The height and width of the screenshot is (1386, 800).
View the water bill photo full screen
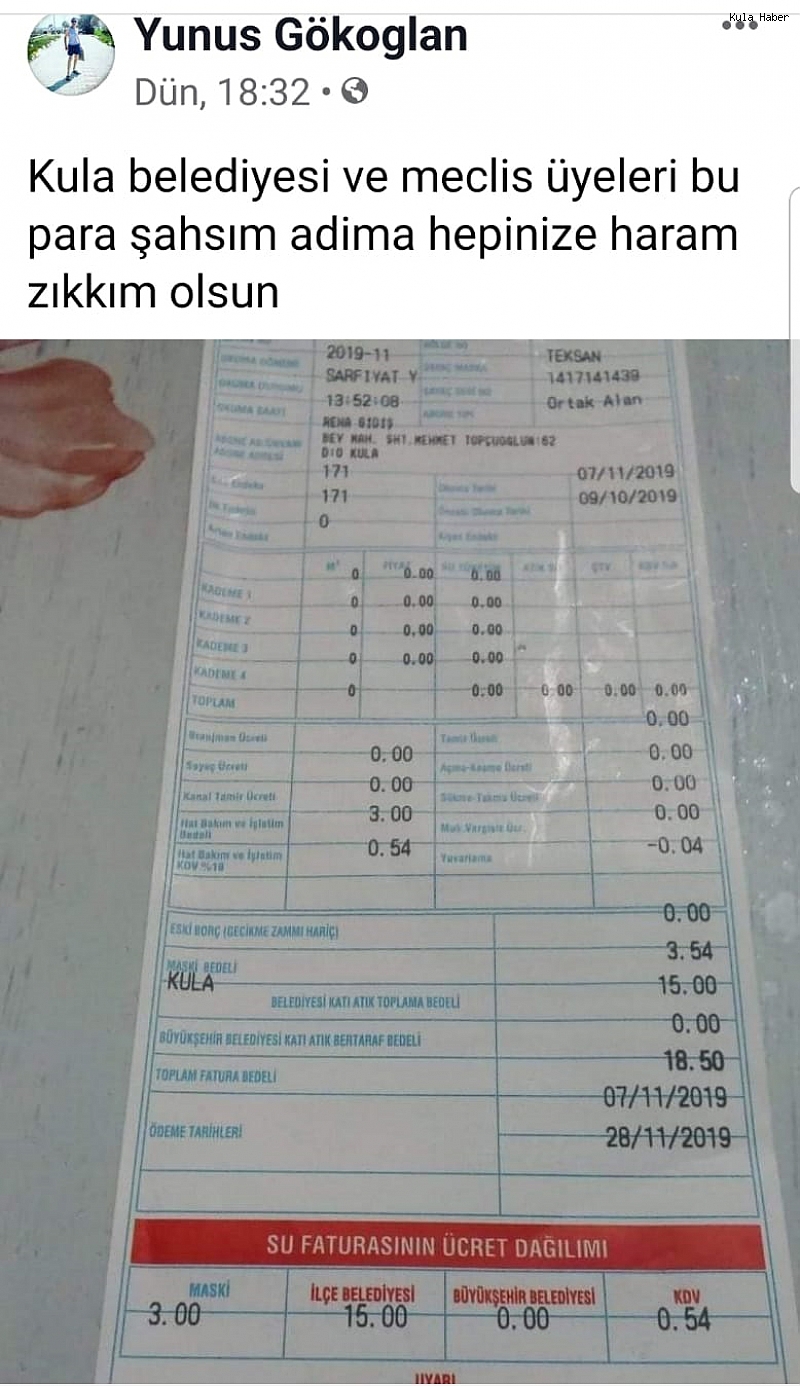pyautogui.click(x=400, y=862)
